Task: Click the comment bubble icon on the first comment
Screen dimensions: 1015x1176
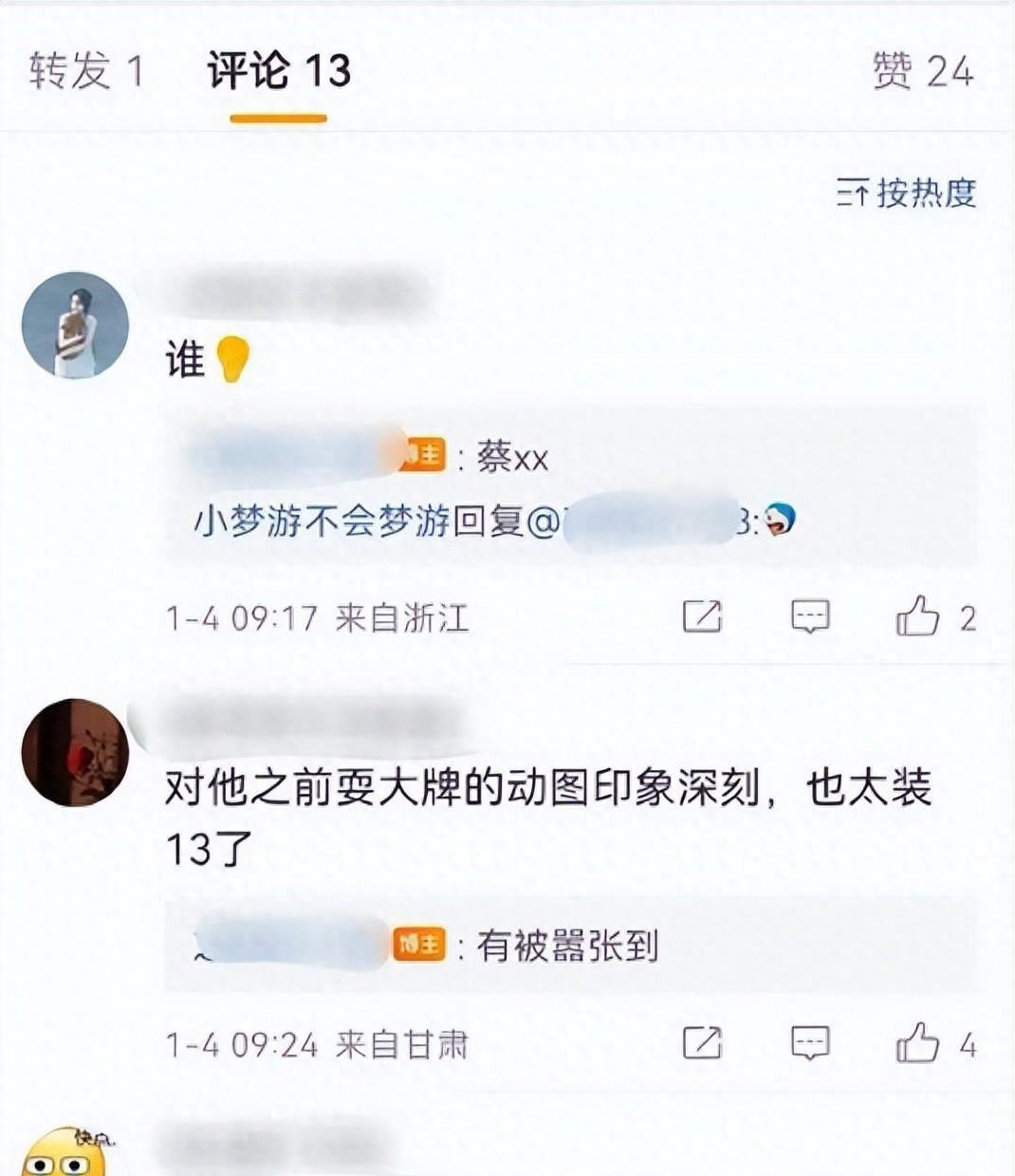Action: click(811, 616)
